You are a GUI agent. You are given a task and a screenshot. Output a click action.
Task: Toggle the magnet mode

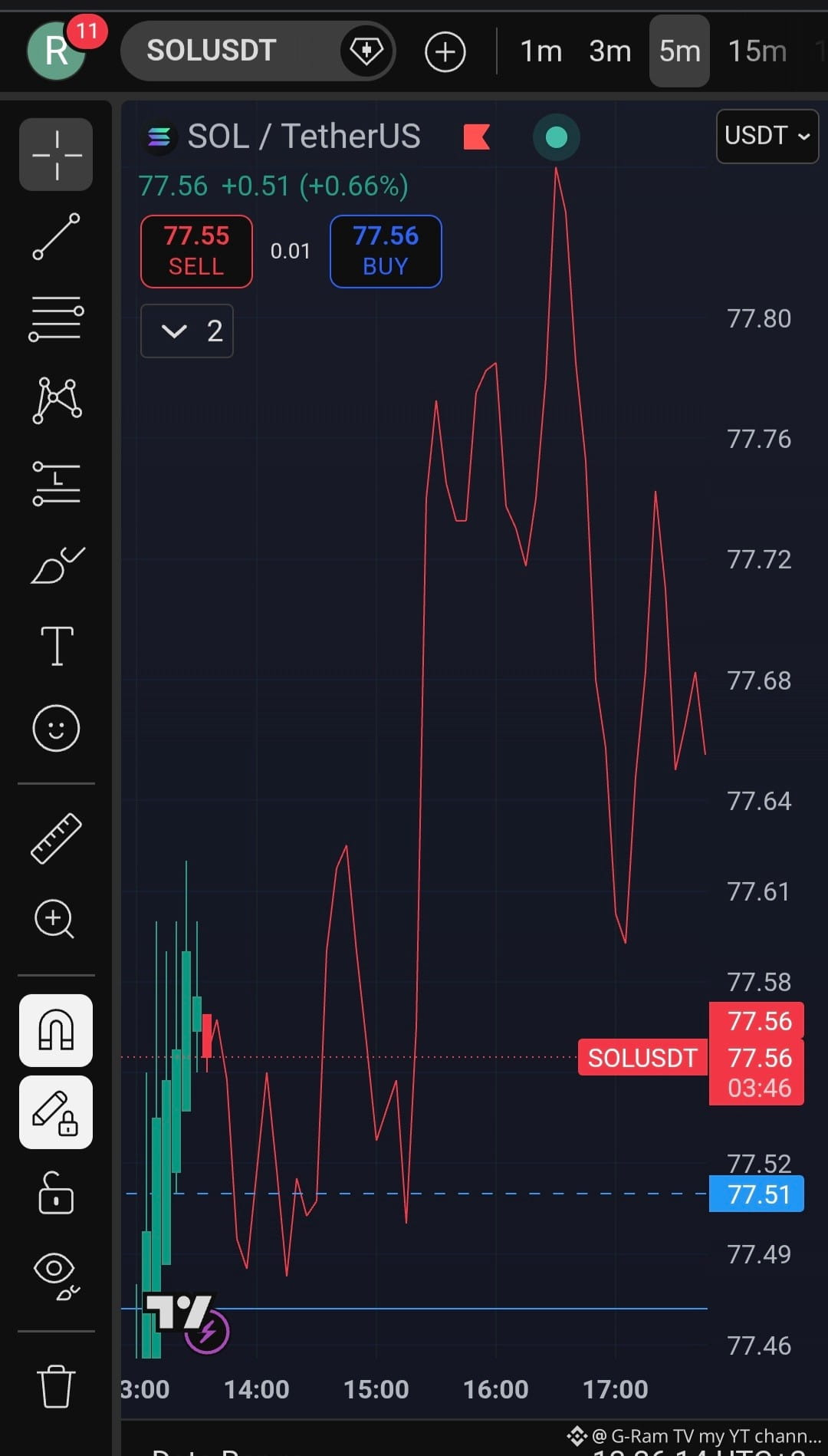coord(56,1030)
